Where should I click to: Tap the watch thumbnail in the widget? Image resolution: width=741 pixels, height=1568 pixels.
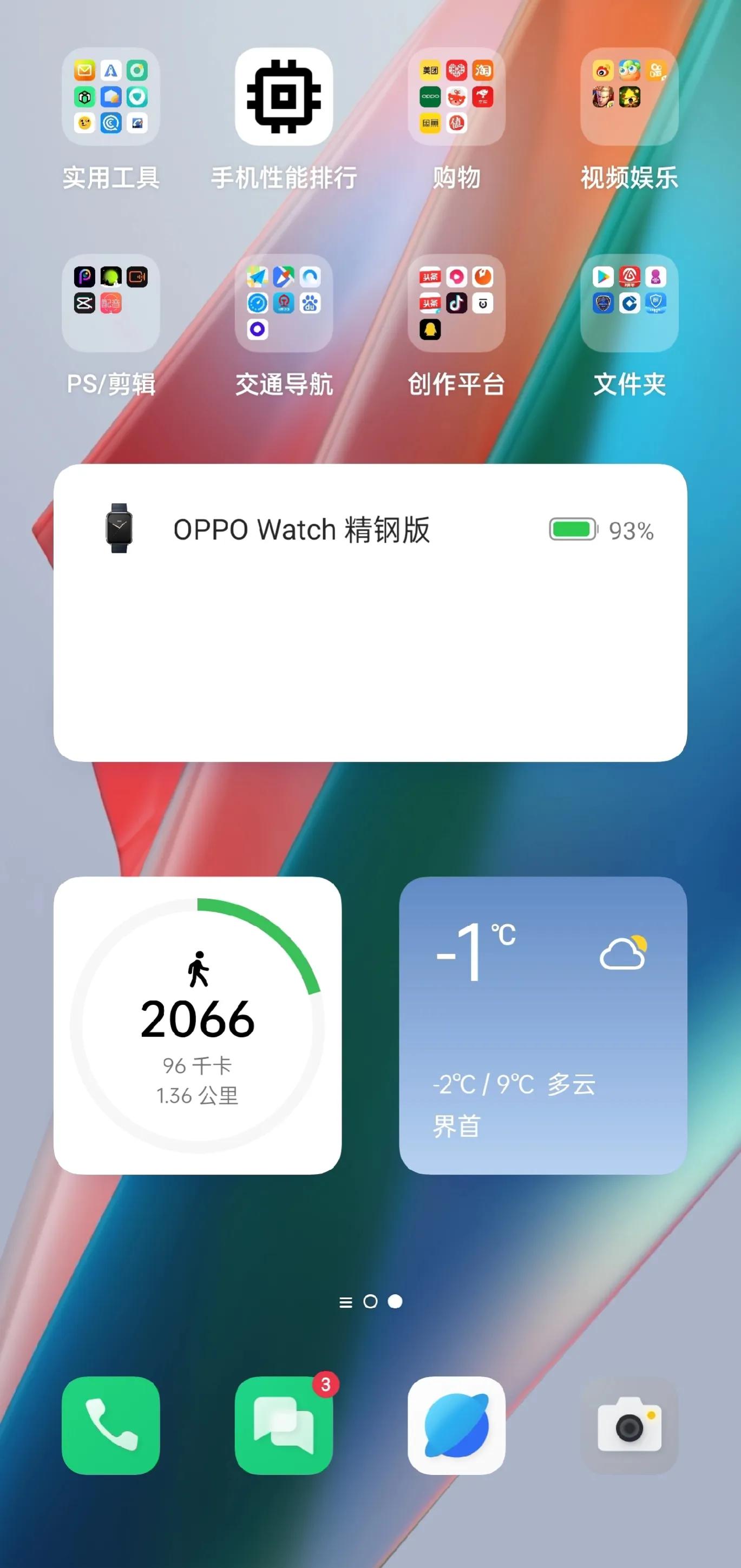click(x=119, y=528)
